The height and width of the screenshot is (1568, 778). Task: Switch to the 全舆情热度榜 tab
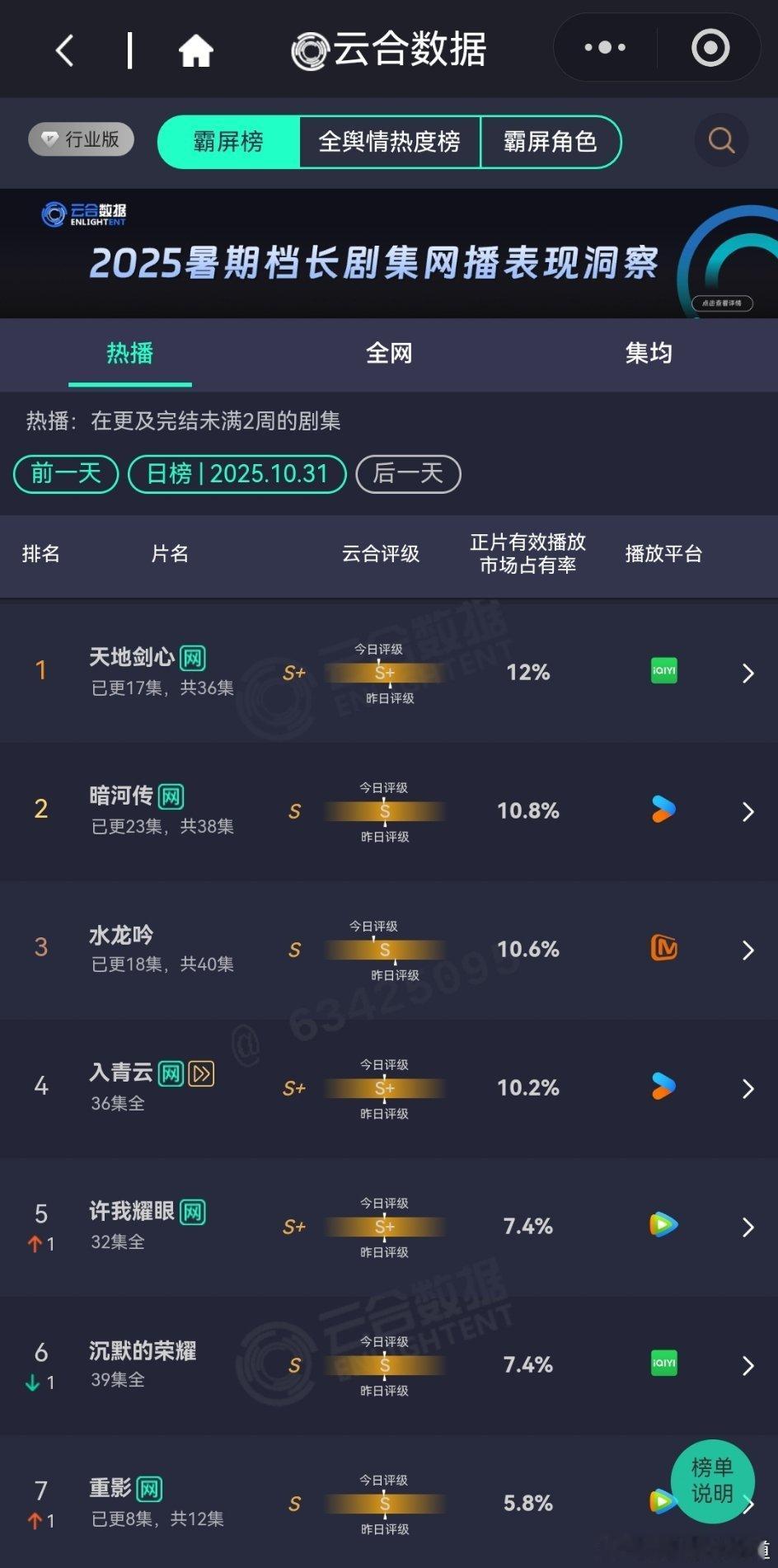tap(390, 142)
